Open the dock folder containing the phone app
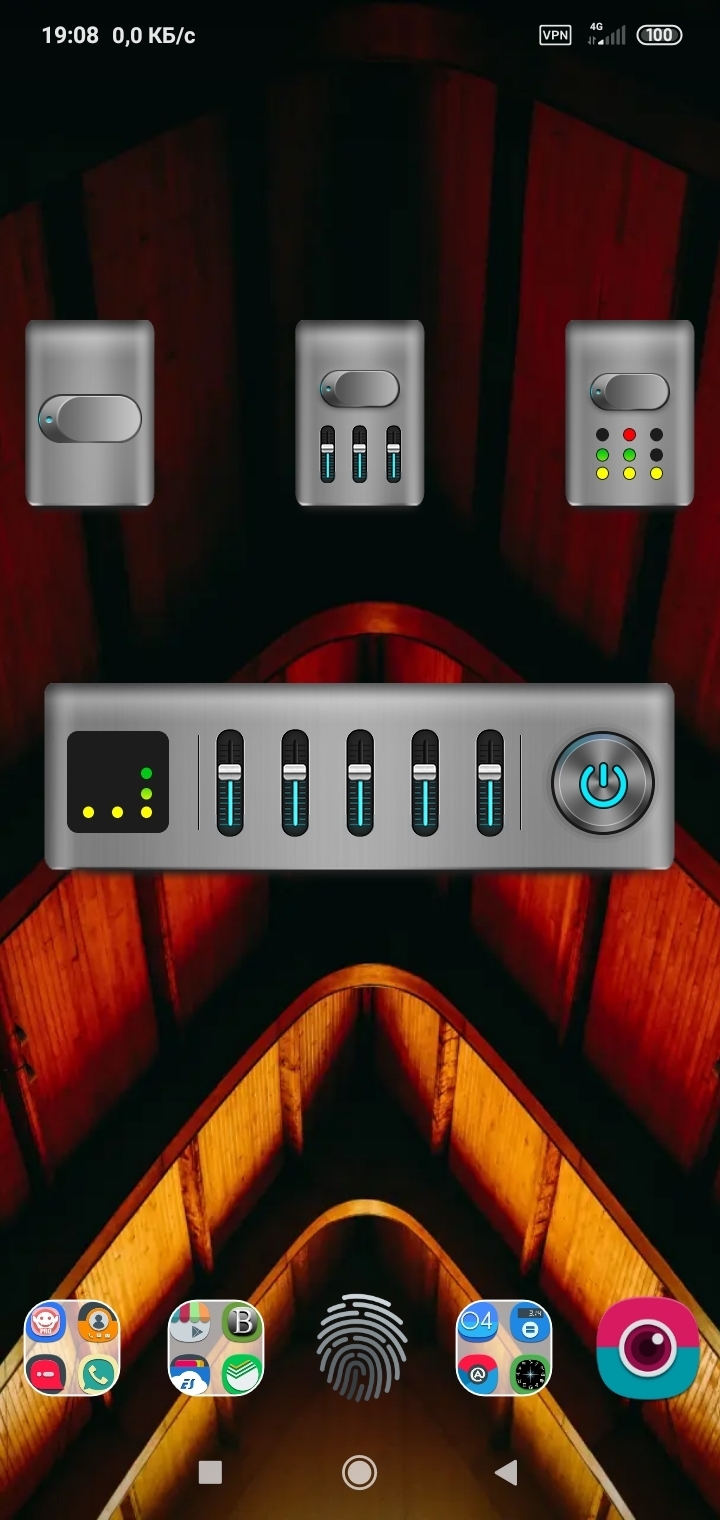This screenshot has height=1520, width=720. (72, 1348)
